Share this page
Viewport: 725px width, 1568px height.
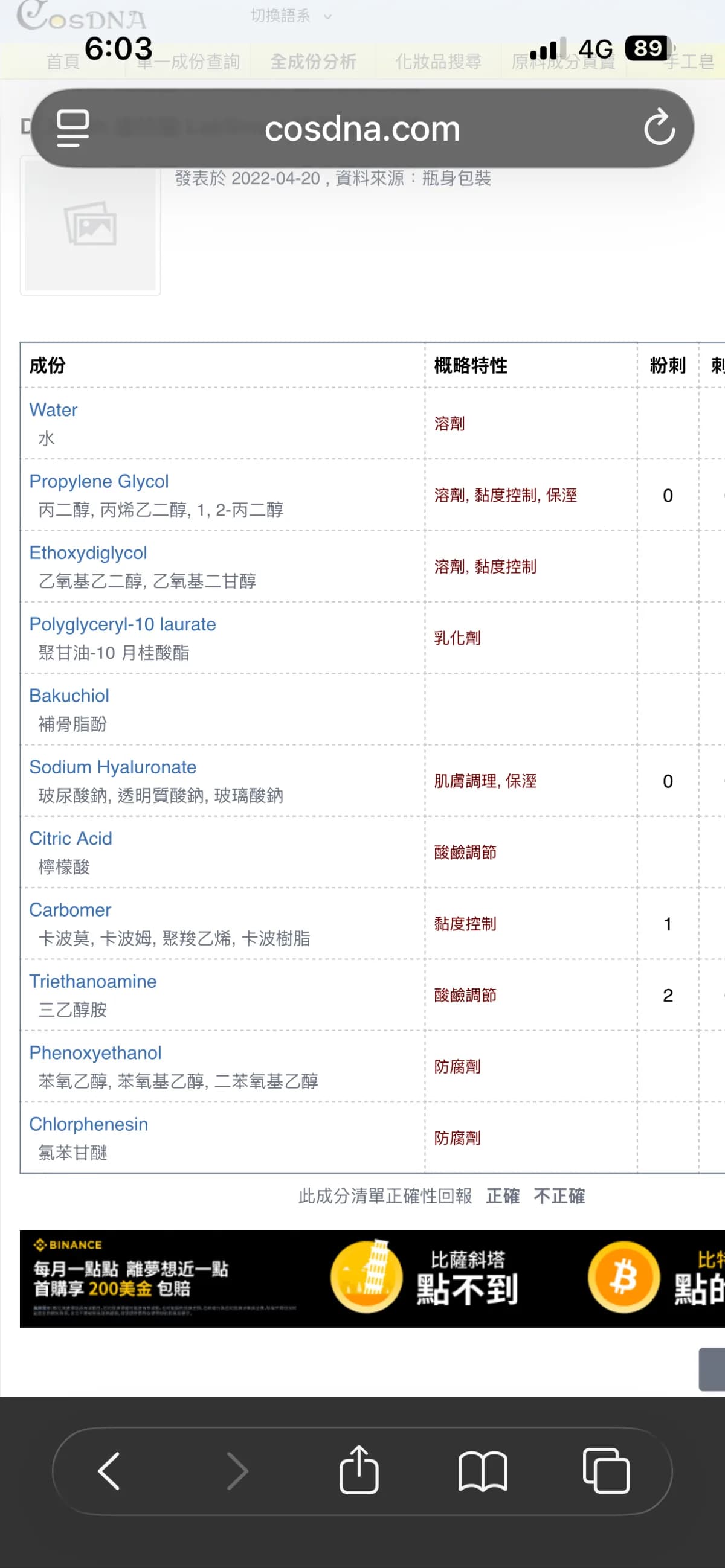(359, 1471)
